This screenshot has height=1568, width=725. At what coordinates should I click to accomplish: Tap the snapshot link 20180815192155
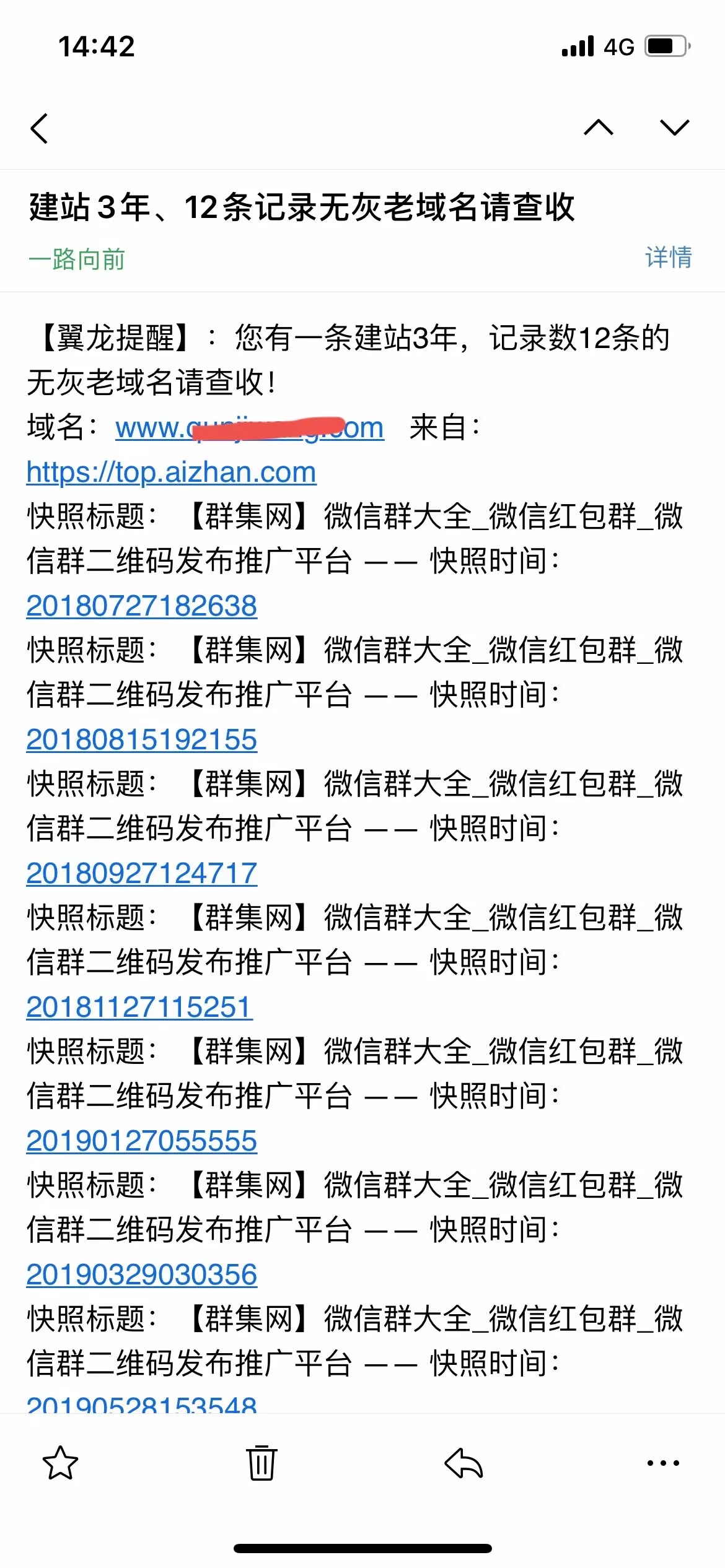[x=141, y=739]
